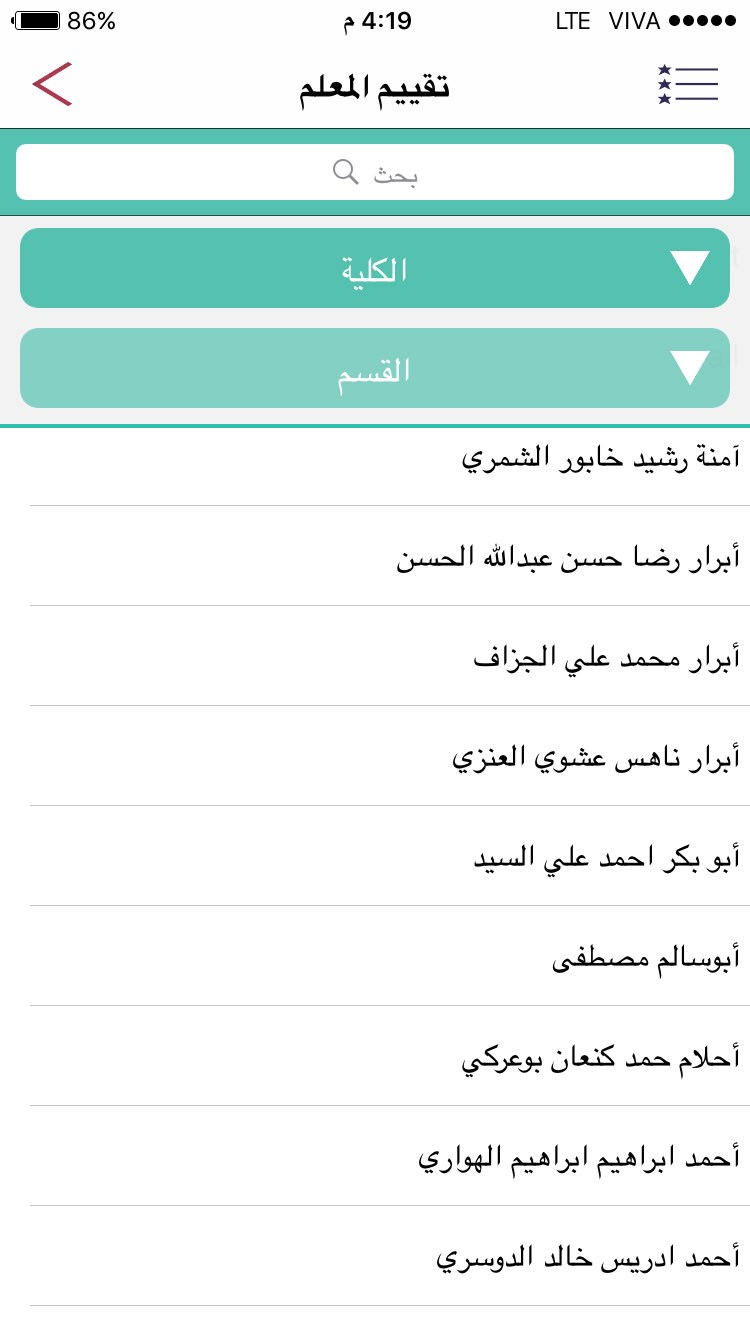750x1334 pixels.
Task: Tap the clock showing 4:19 م
Action: [x=378, y=20]
